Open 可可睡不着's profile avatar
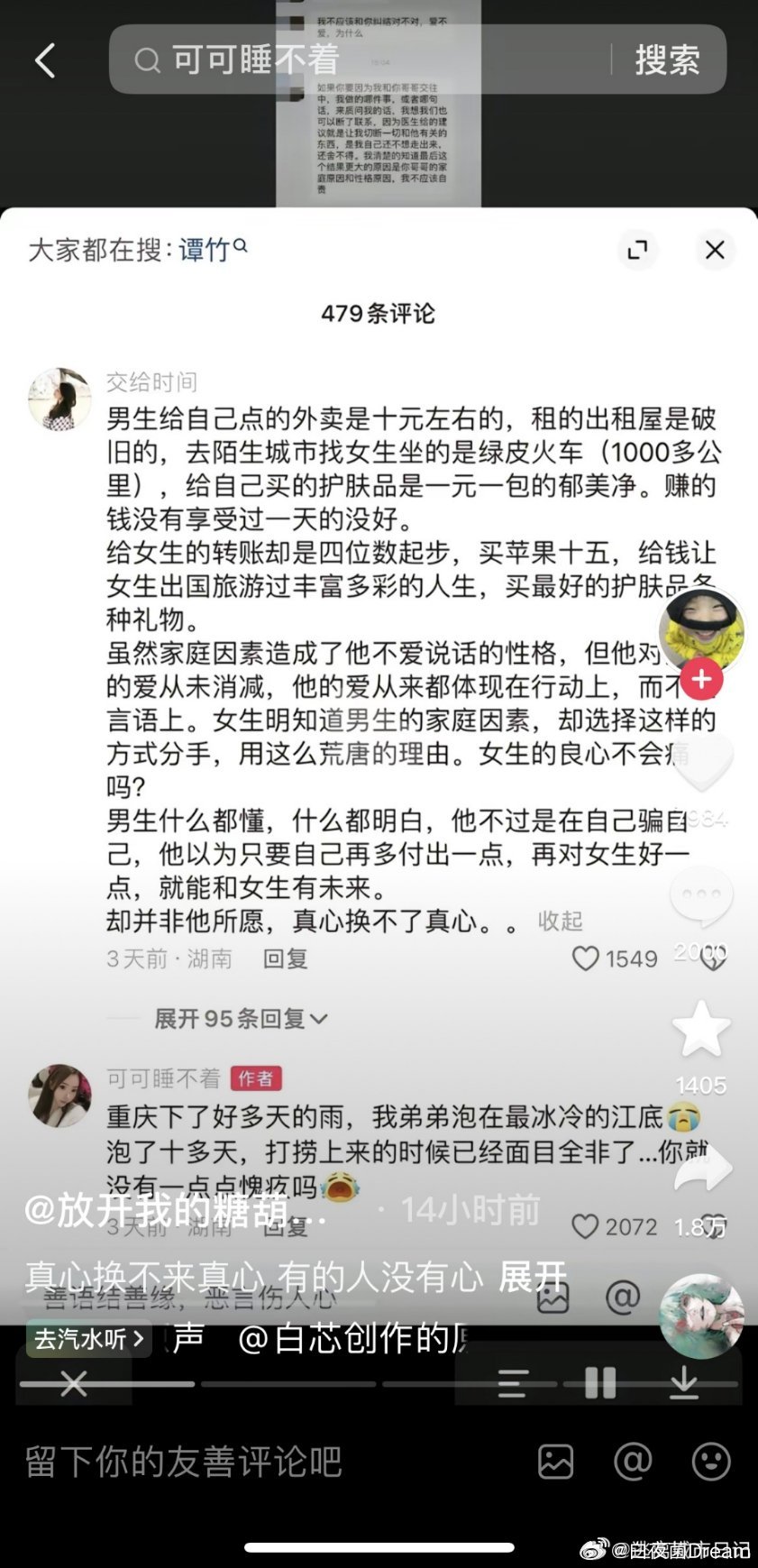The height and width of the screenshot is (1568, 758). pyautogui.click(x=59, y=1096)
